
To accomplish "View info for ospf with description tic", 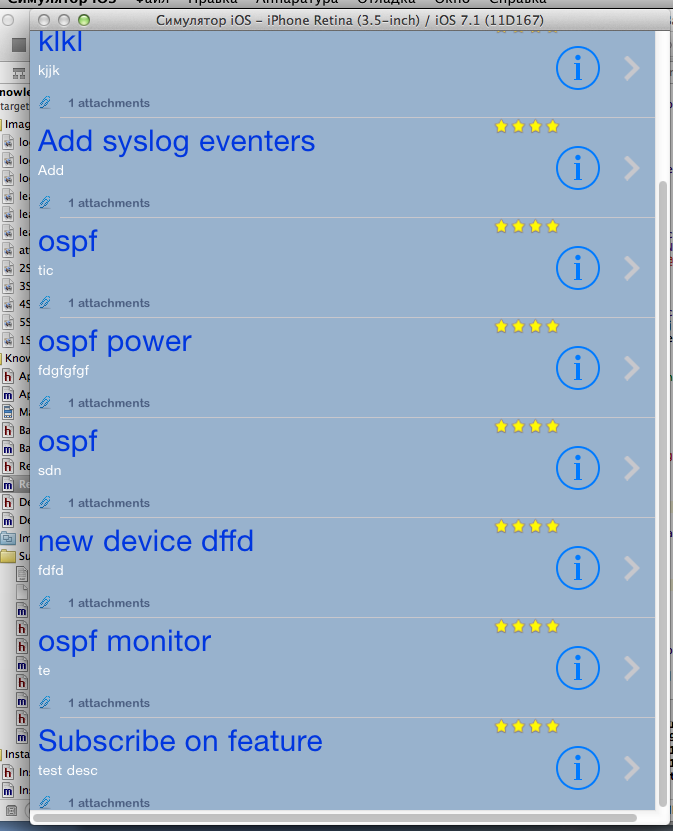I will 577,268.
